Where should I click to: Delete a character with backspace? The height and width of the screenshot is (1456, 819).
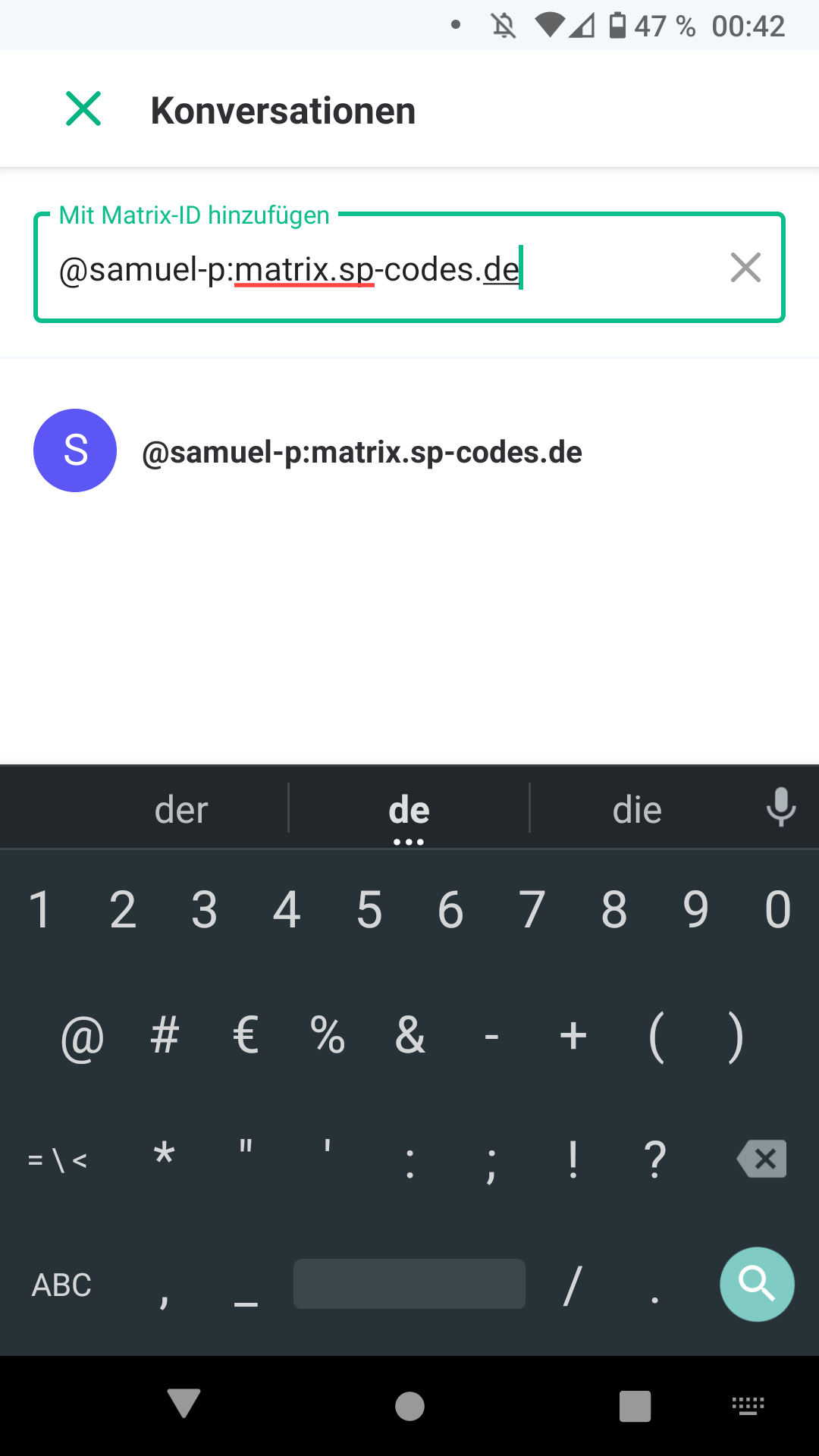point(761,1159)
